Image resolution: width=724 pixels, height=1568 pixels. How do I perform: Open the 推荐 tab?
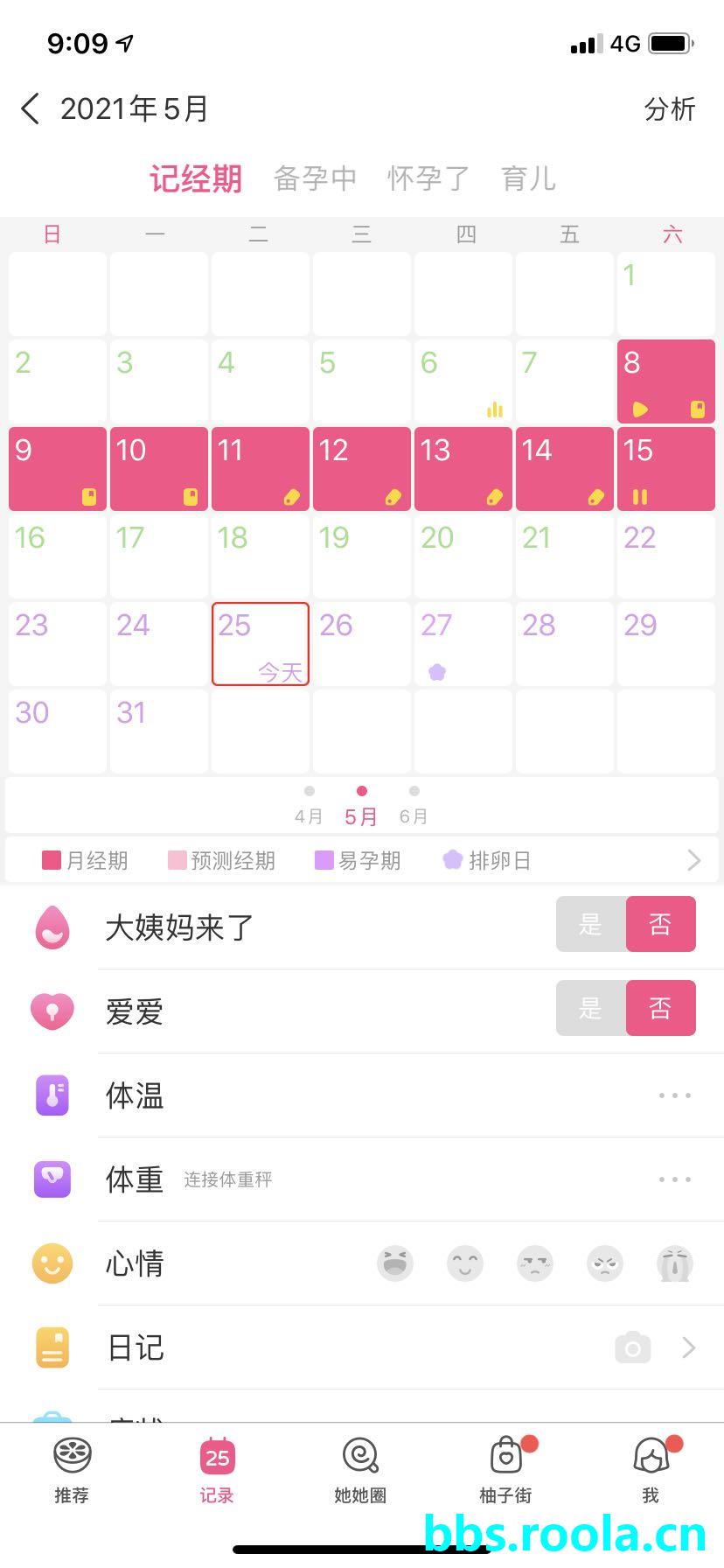click(x=72, y=1470)
